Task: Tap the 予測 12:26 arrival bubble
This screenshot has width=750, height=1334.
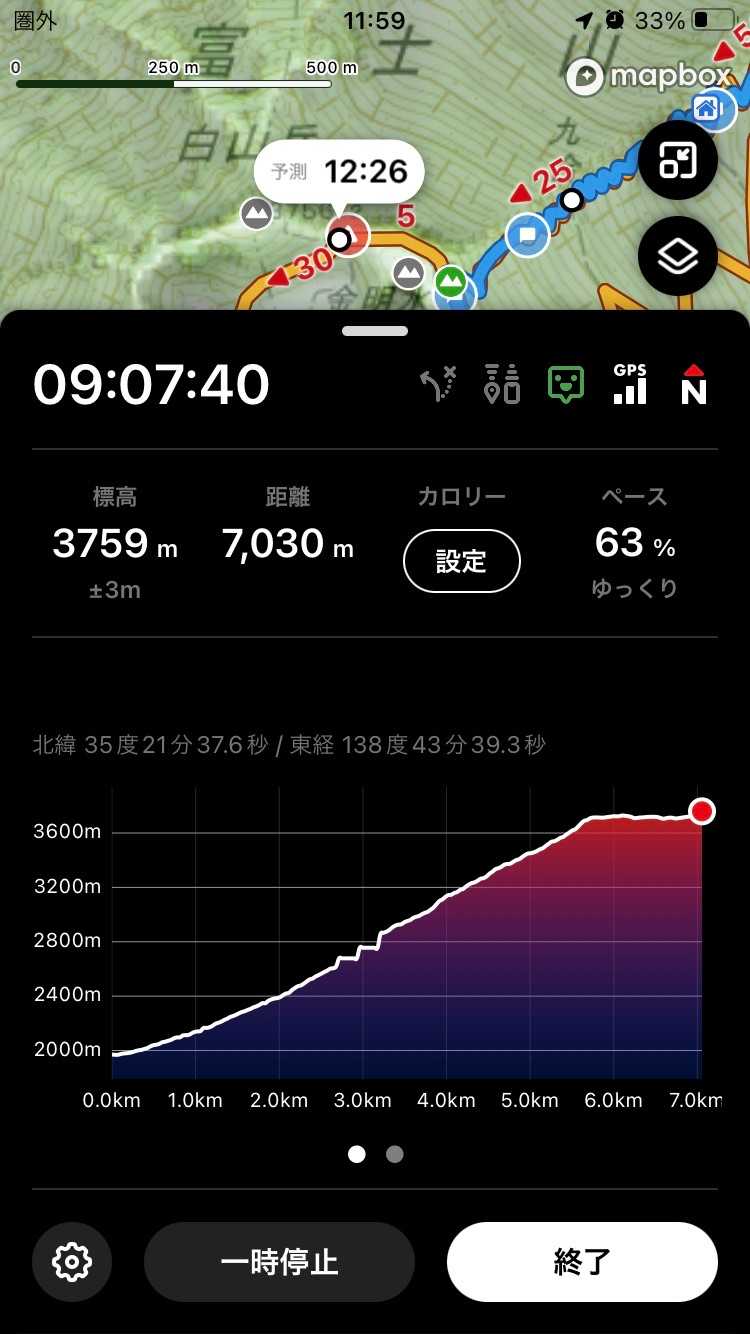Action: [x=340, y=172]
